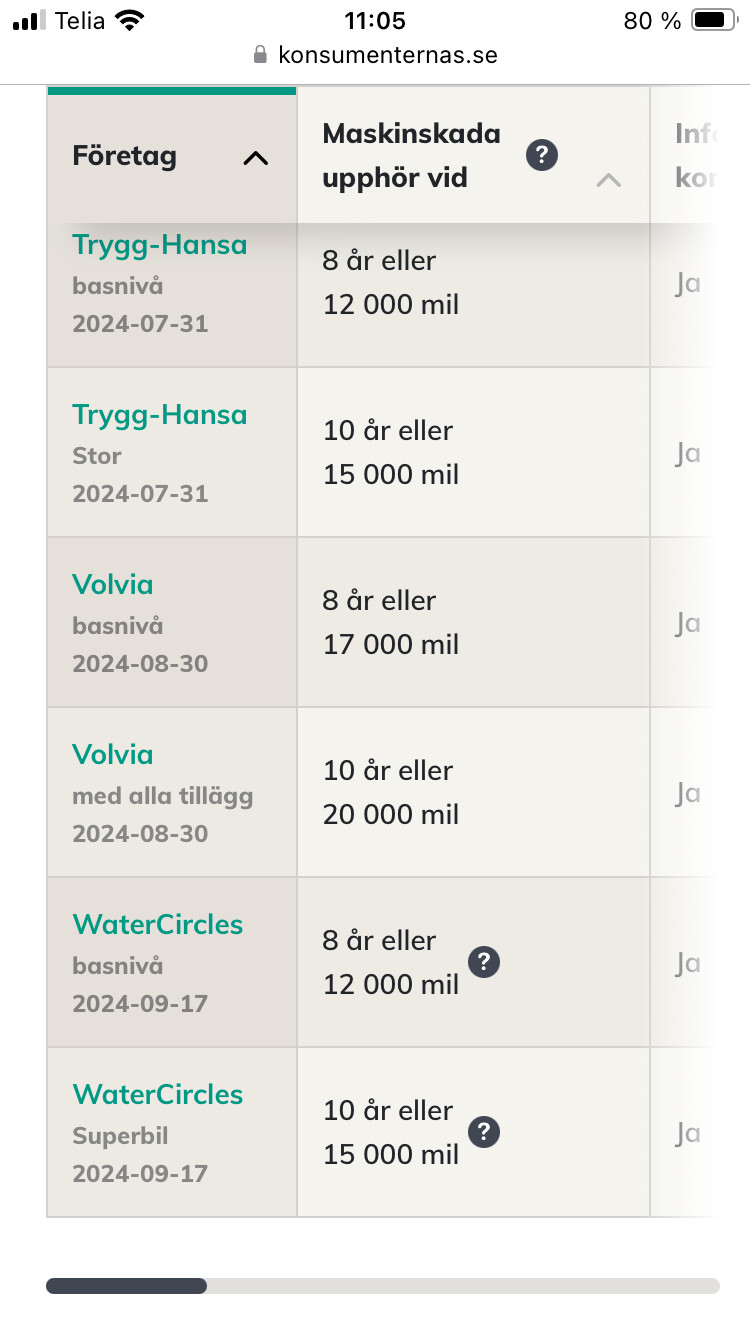This screenshot has width=750, height=1334.
Task: Open Trygg-Hansa Stor link
Action: [x=159, y=414]
